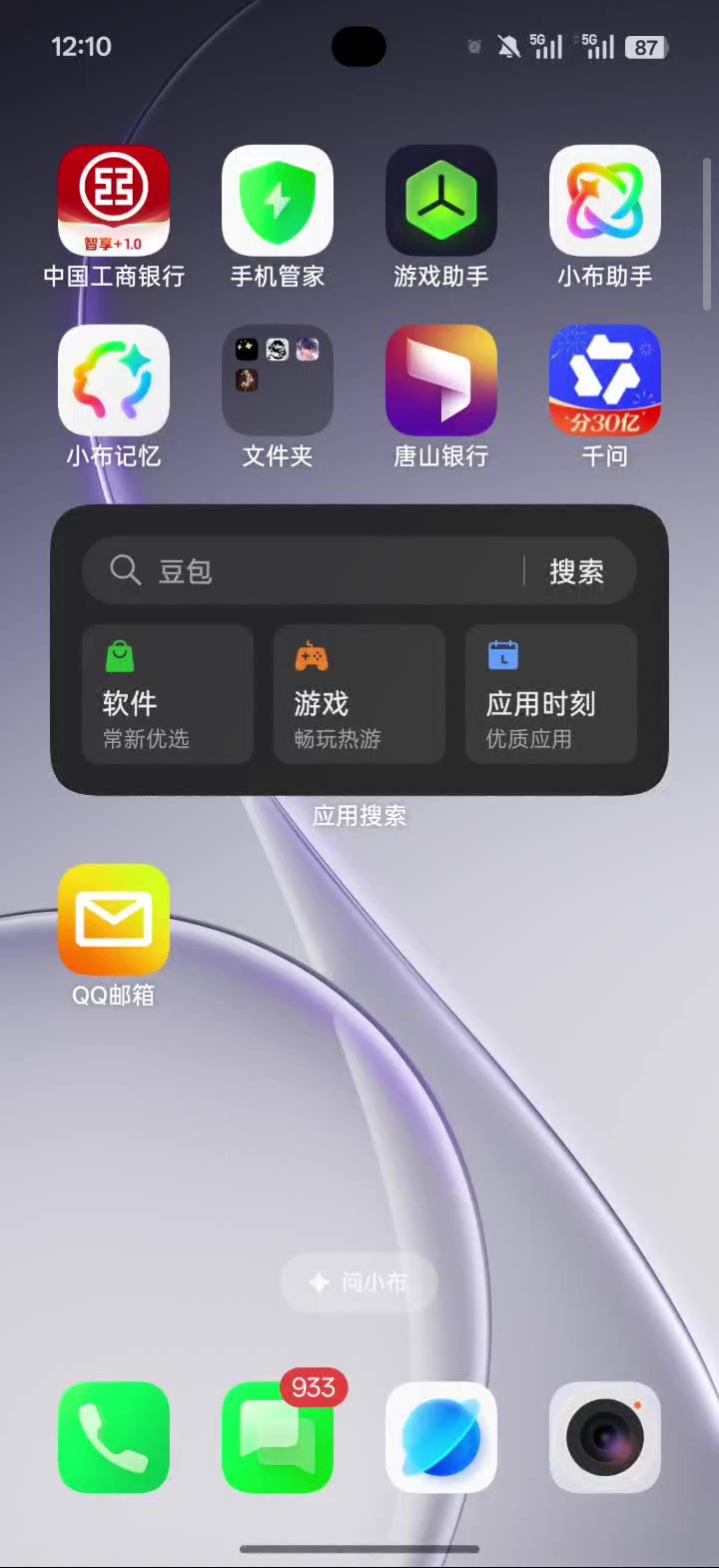Open the Camera app
719x1568 pixels.
[x=605, y=1437]
